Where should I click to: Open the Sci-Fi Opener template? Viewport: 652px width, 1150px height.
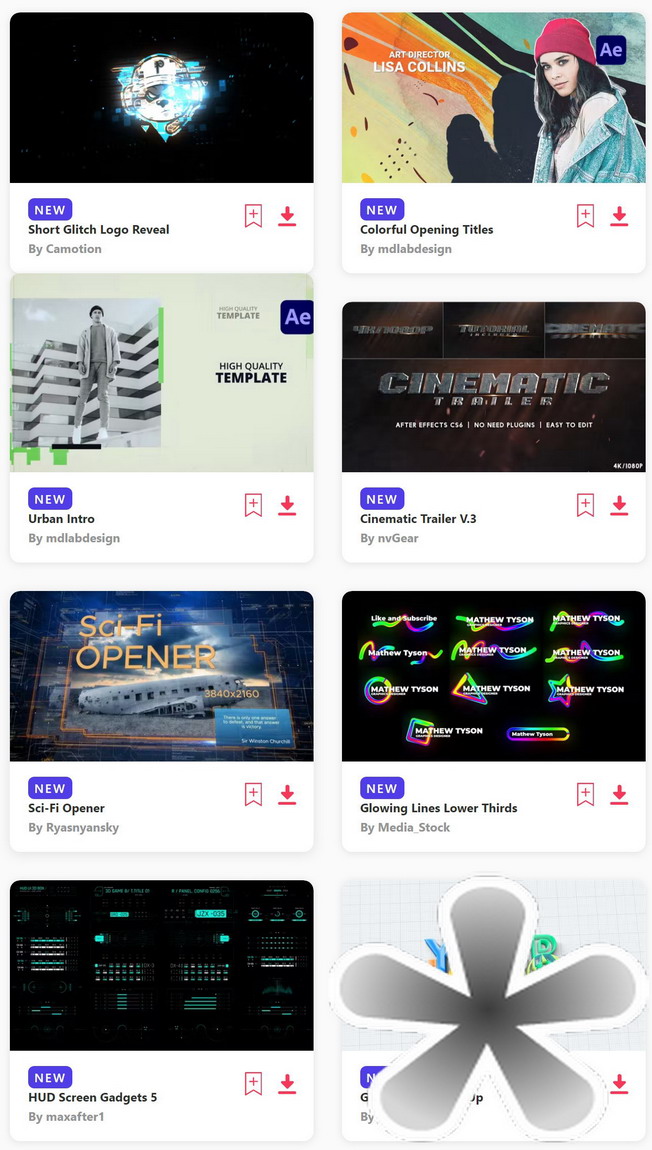tap(161, 676)
